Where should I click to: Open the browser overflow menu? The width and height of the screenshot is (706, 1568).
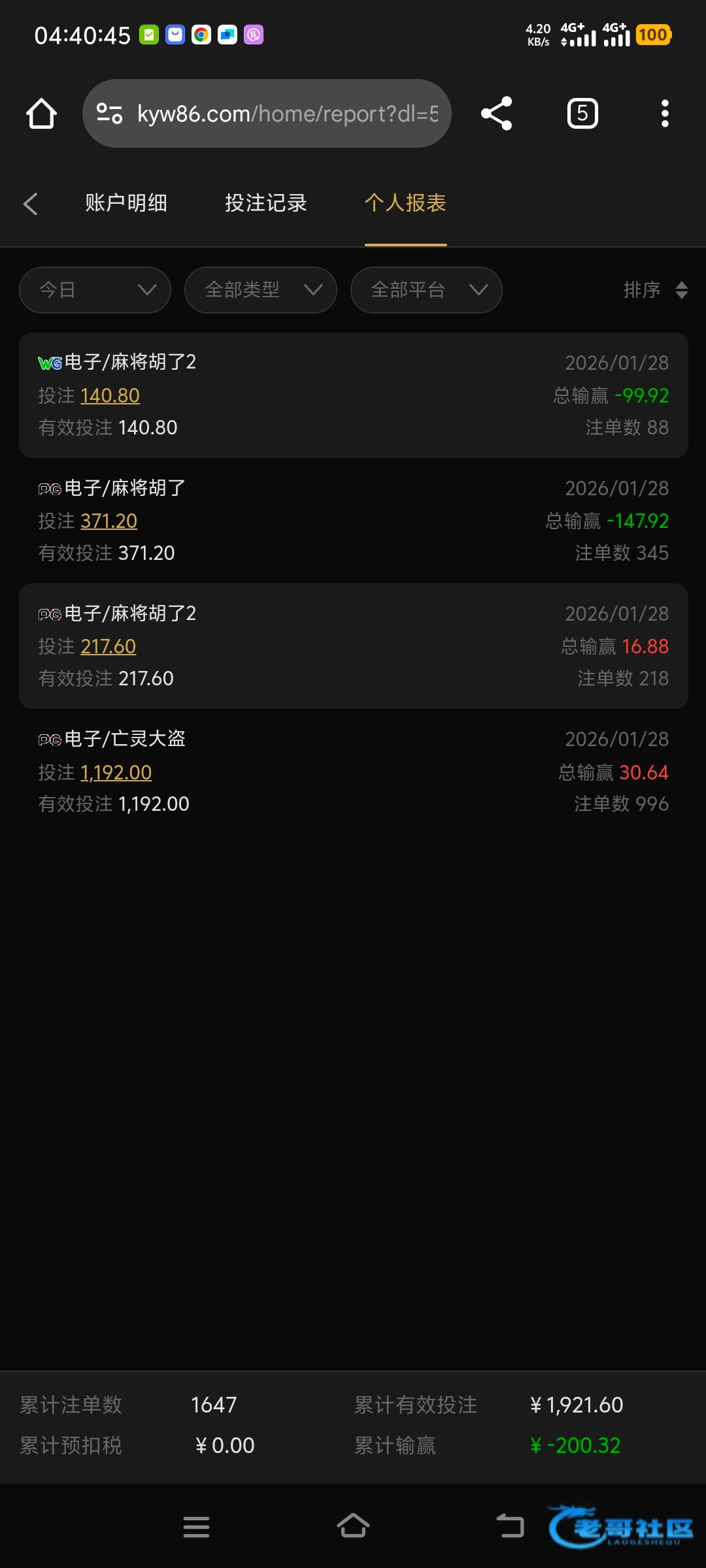[x=665, y=114]
